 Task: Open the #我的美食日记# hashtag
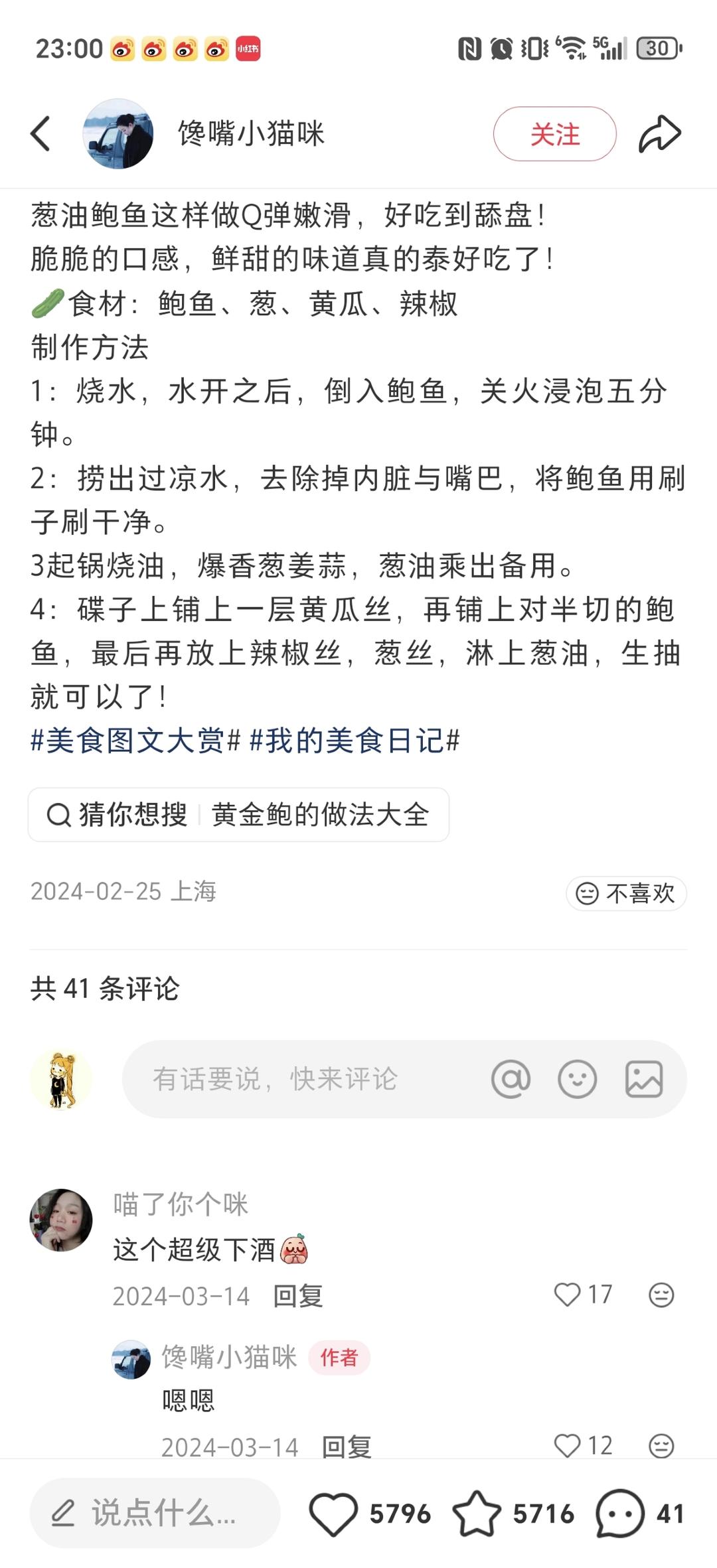(354, 740)
